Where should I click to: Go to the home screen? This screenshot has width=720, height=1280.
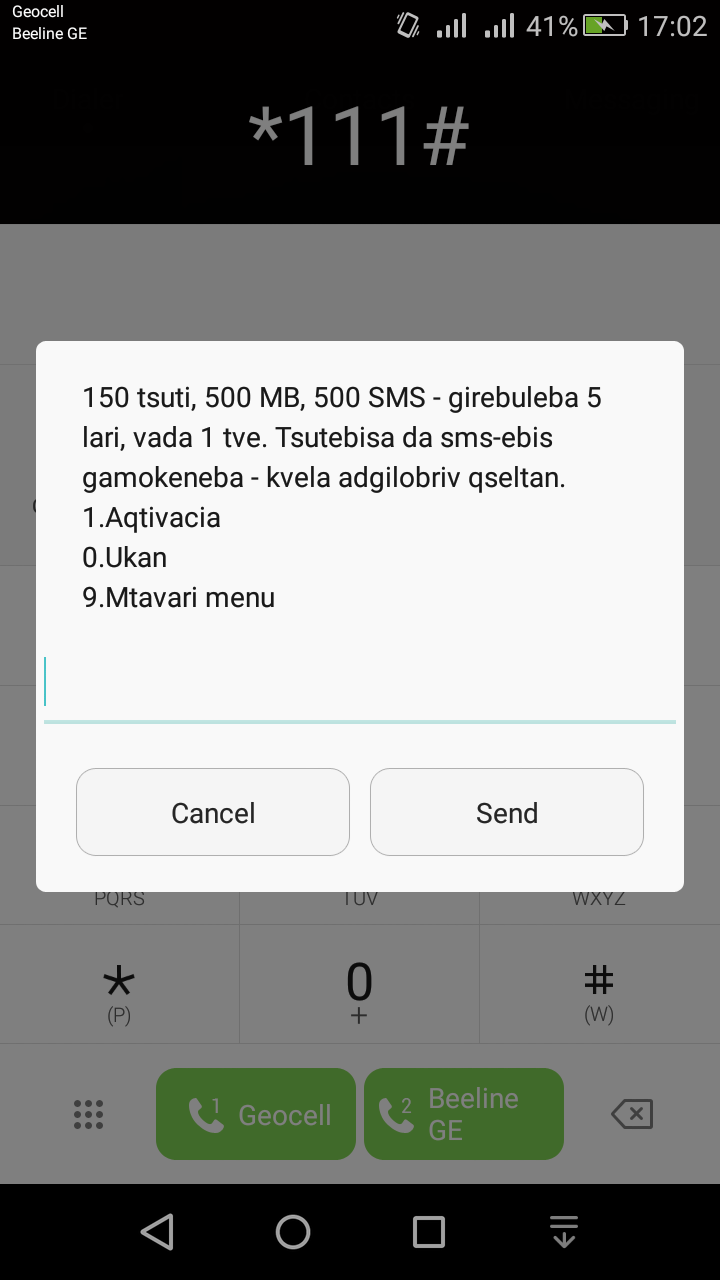tap(293, 1232)
